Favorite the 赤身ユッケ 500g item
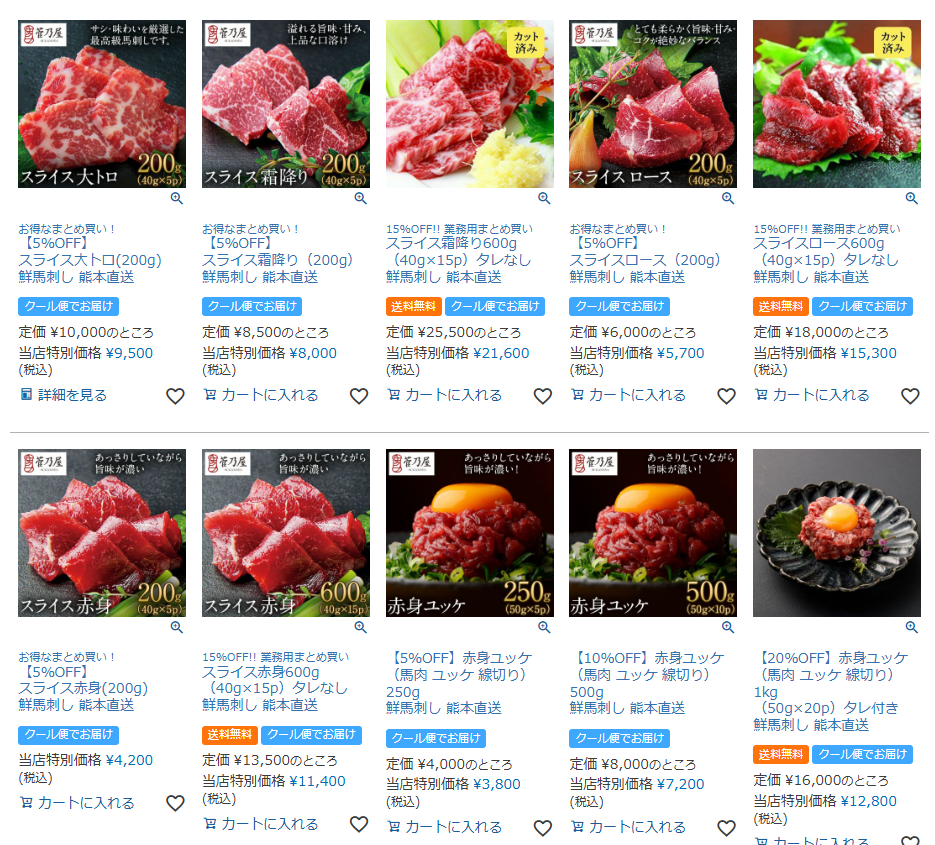Image resolution: width=935 pixels, height=845 pixels. 727,828
